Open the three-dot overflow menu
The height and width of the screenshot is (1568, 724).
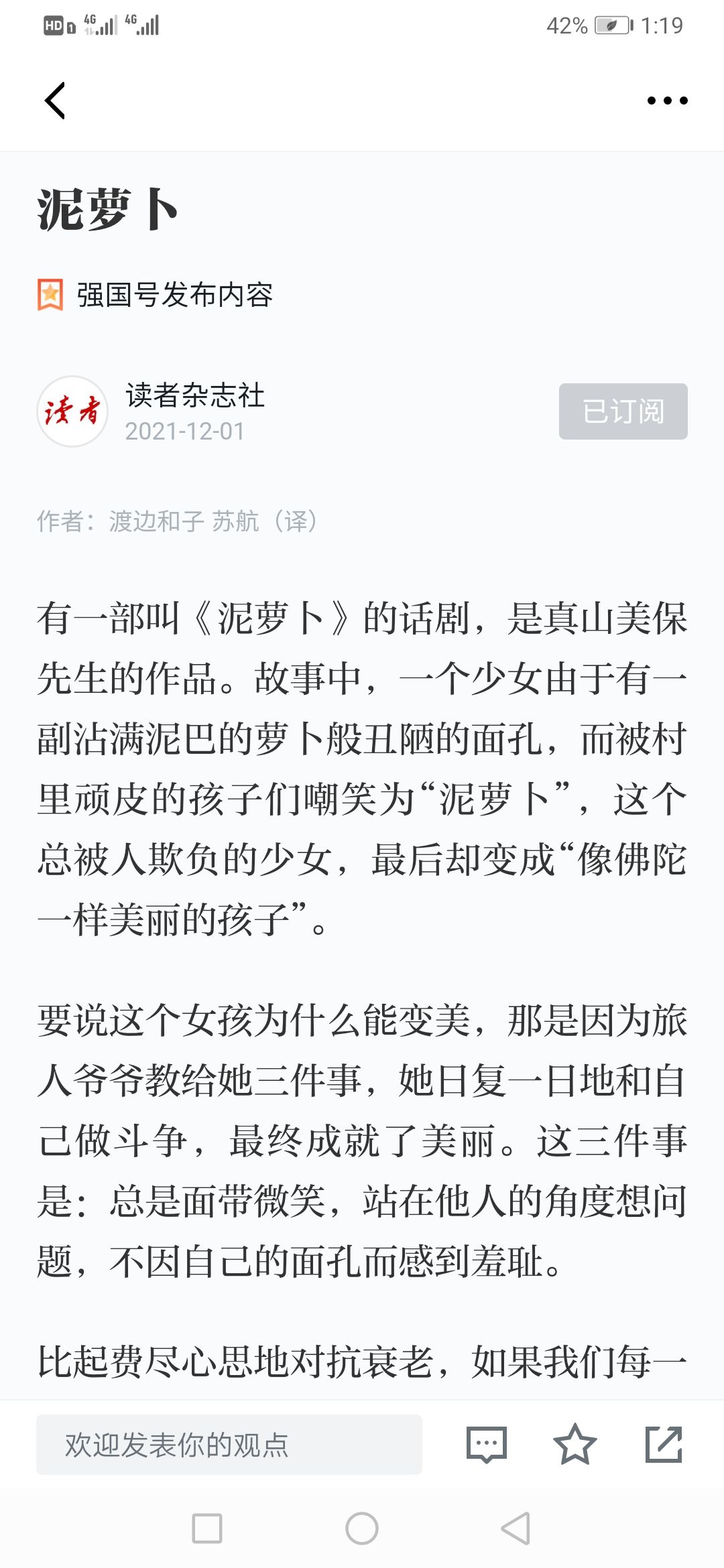pyautogui.click(x=667, y=101)
